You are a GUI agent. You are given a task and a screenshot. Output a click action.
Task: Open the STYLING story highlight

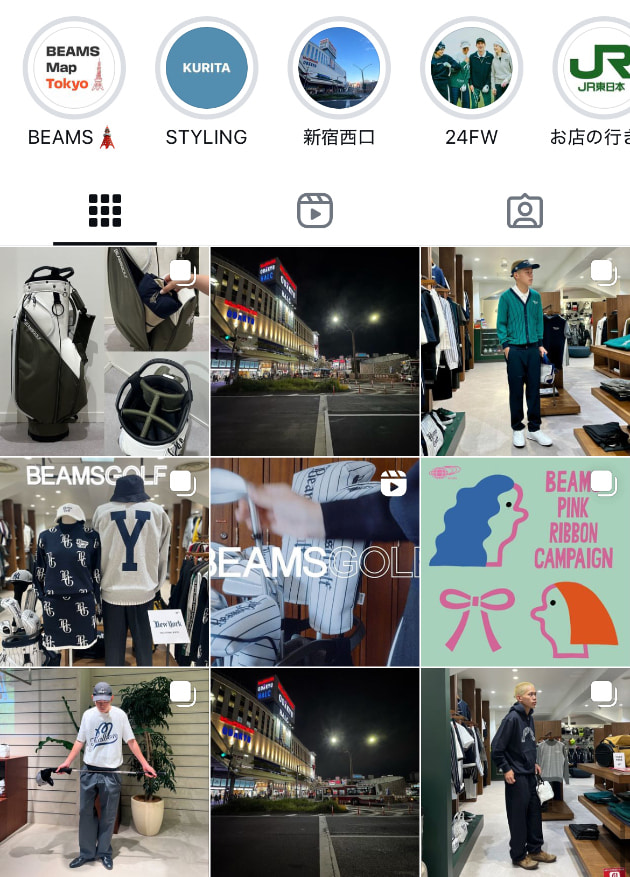(x=206, y=68)
